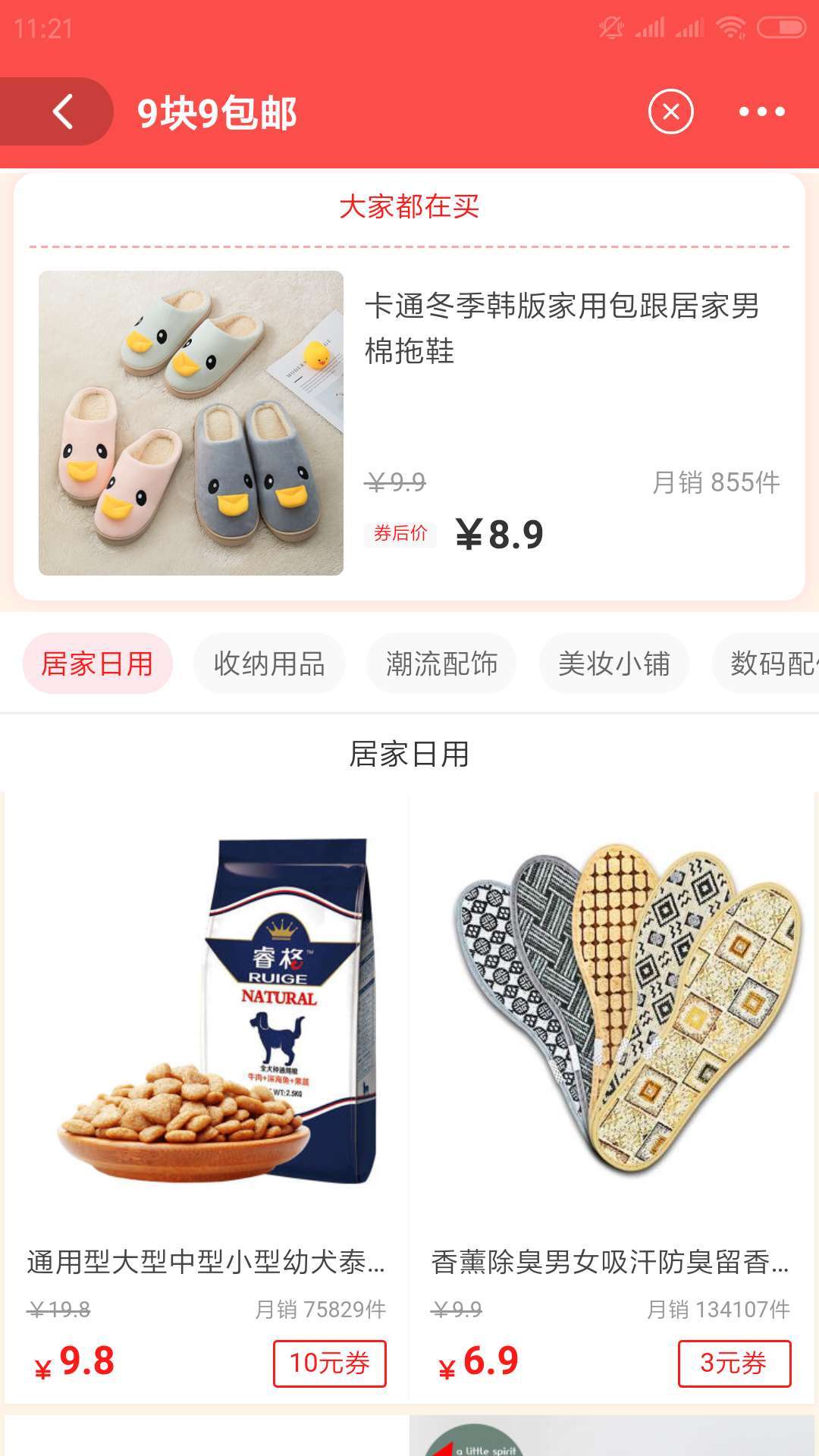The height and width of the screenshot is (1456, 819).
Task: Switch to 潮流配饰 category
Action: (442, 664)
